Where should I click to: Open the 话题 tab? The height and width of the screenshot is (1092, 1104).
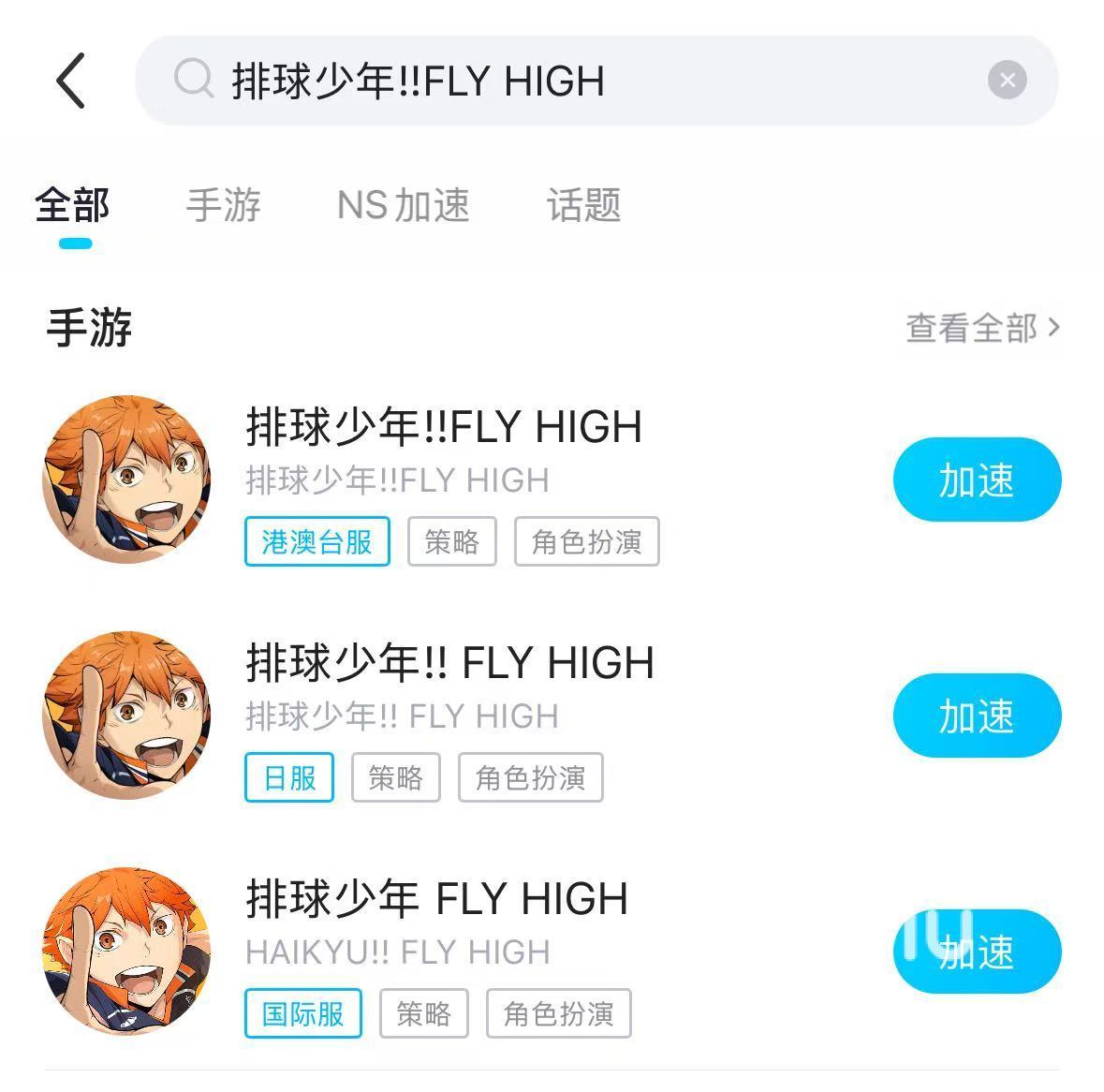coord(583,205)
